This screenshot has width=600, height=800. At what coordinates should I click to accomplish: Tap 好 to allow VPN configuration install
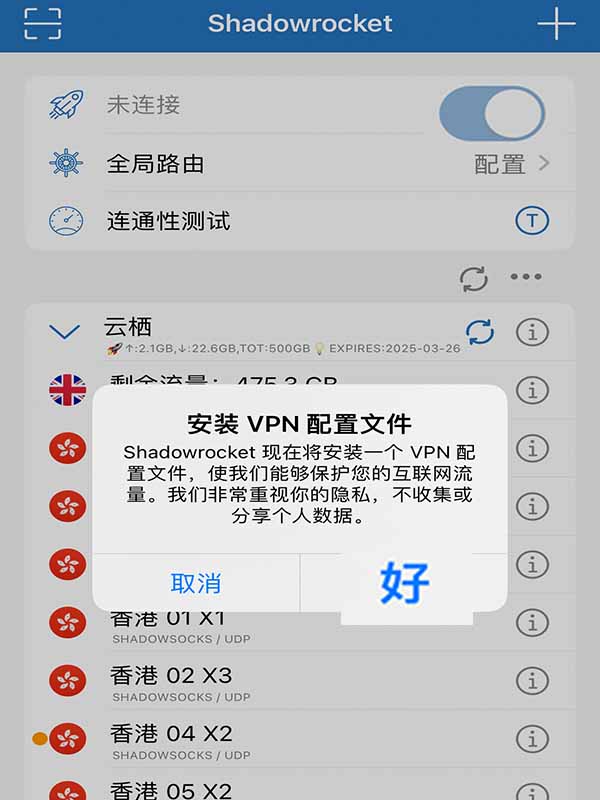coord(405,583)
